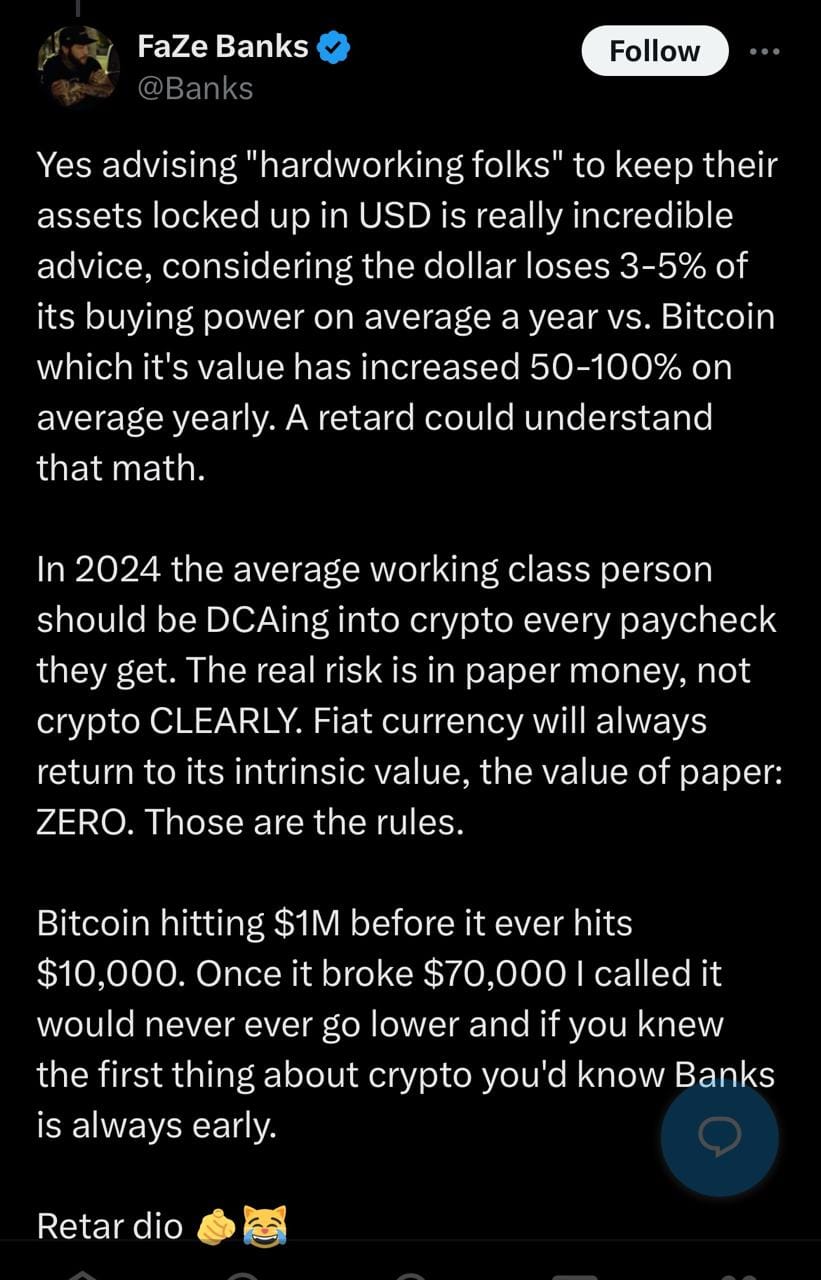Screen dimensions: 821x1280
Task: Open the @Banks profile handle
Action: point(195,88)
